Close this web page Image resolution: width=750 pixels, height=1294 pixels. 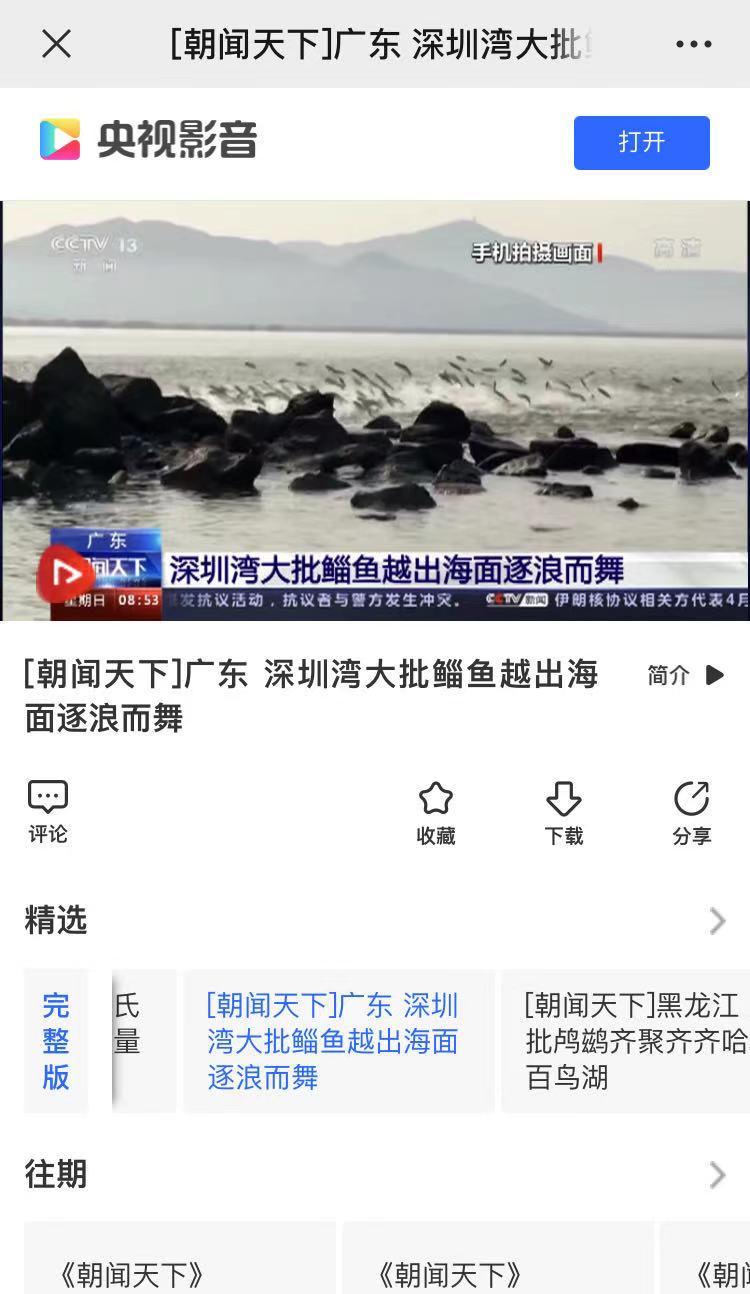(57, 44)
